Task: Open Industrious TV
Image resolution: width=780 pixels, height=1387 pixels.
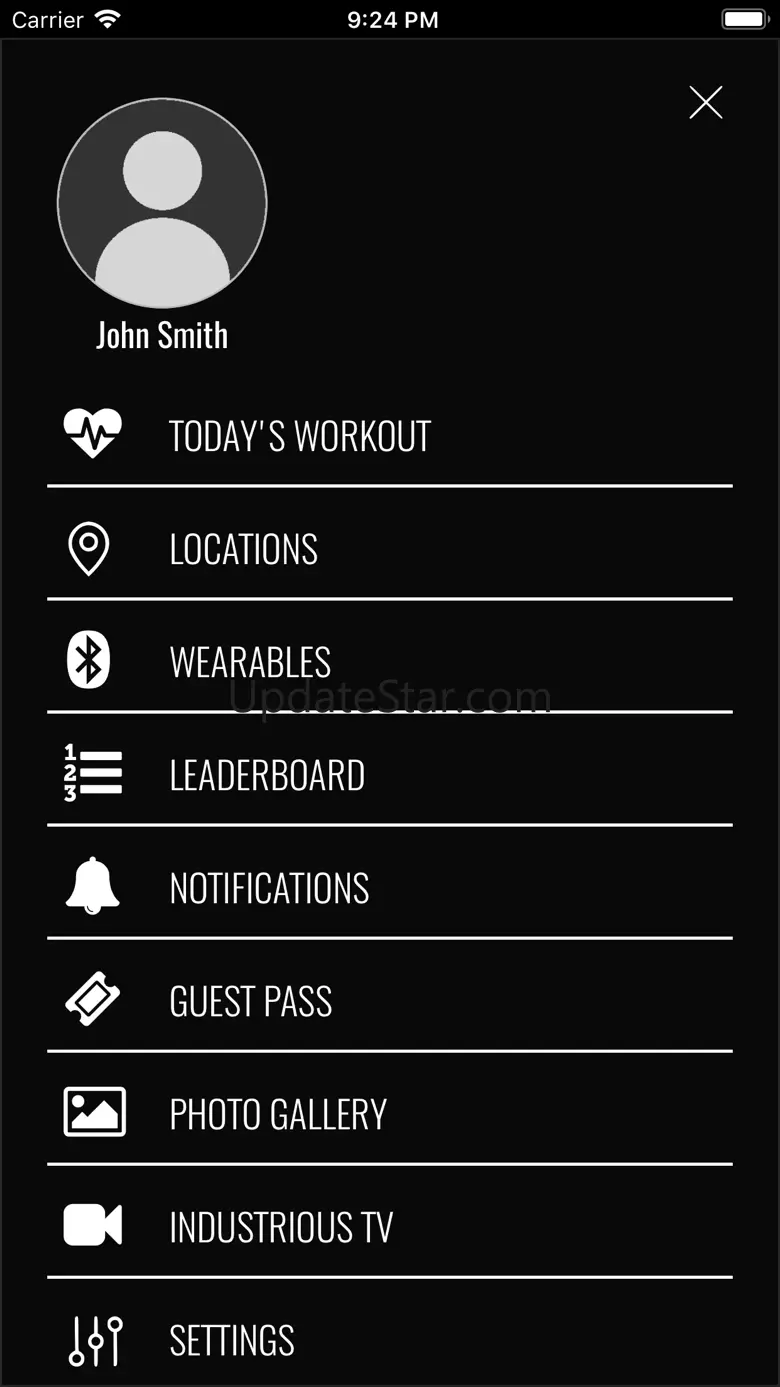Action: coord(281,1227)
